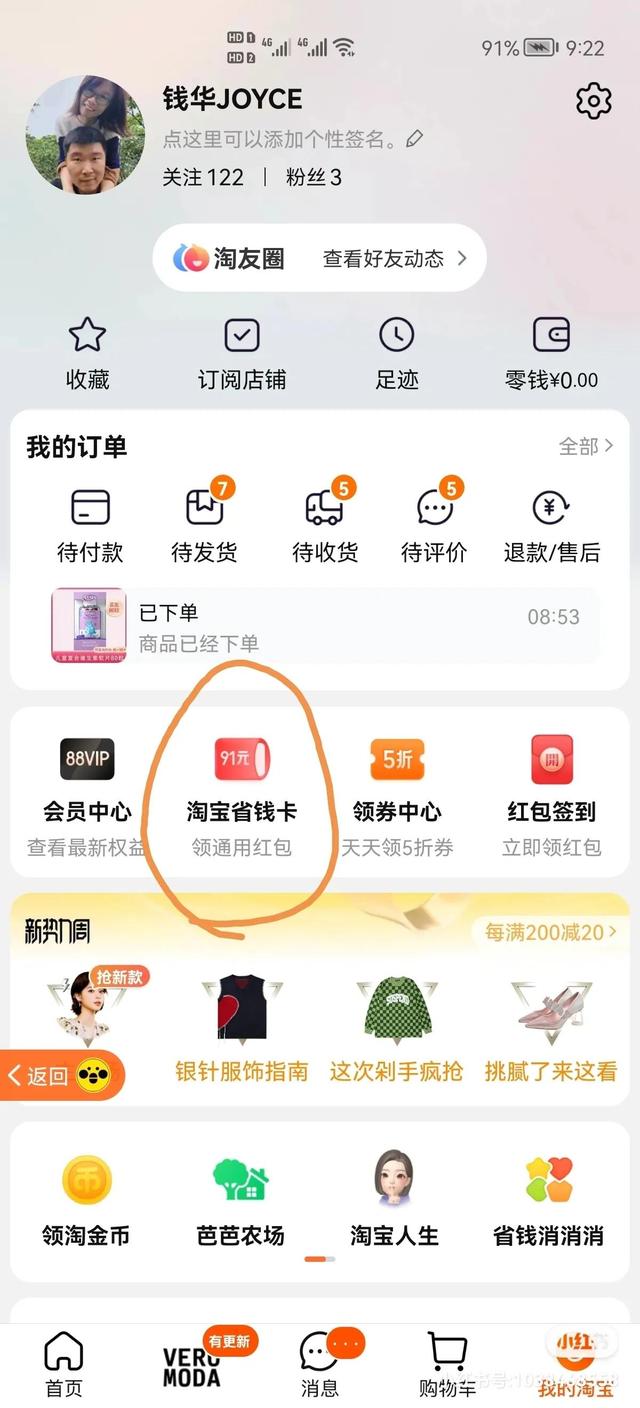Open 红包签到 check-in
This screenshot has height=1408, width=640.
pyautogui.click(x=552, y=795)
